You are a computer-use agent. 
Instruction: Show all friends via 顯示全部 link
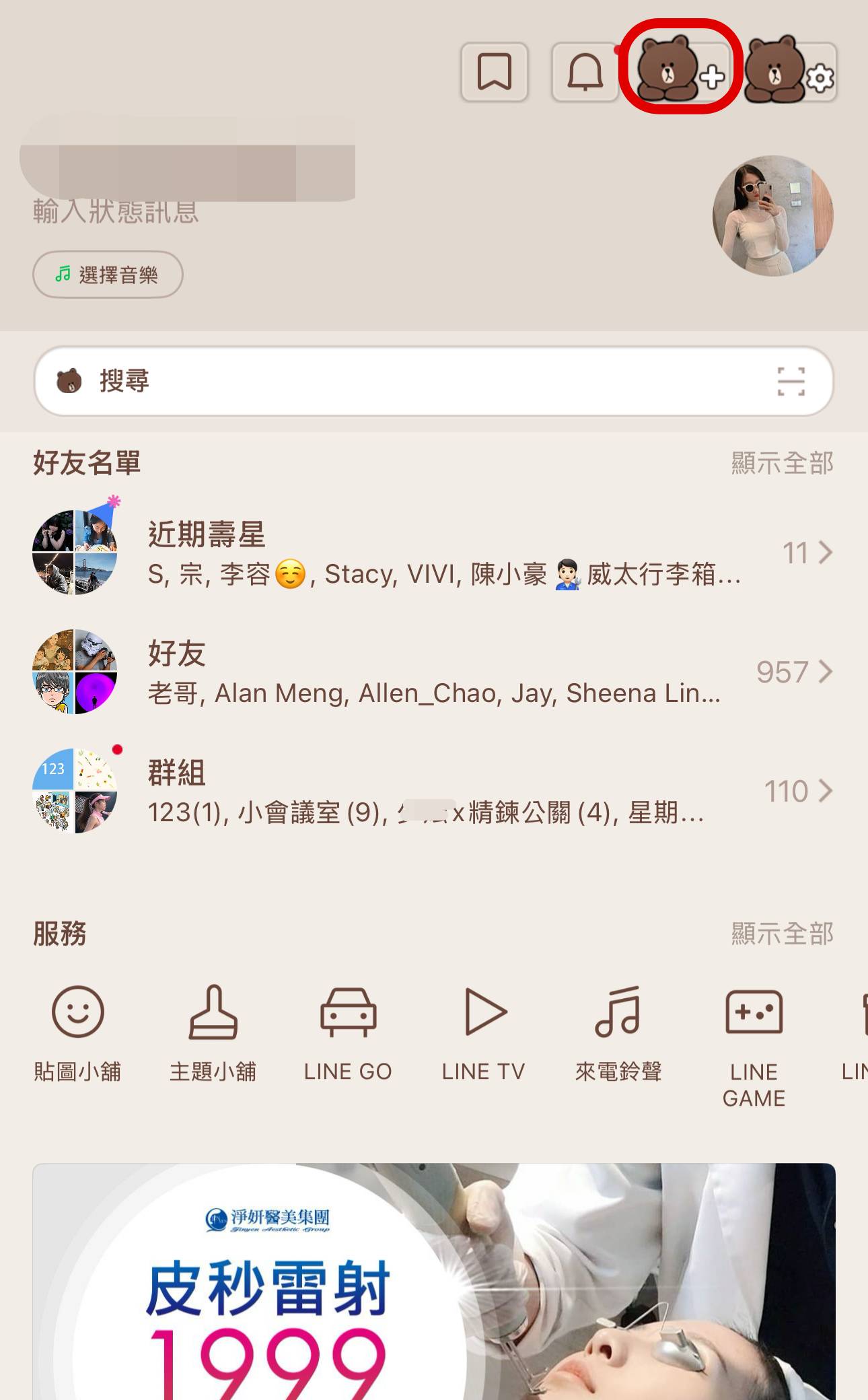point(782,462)
